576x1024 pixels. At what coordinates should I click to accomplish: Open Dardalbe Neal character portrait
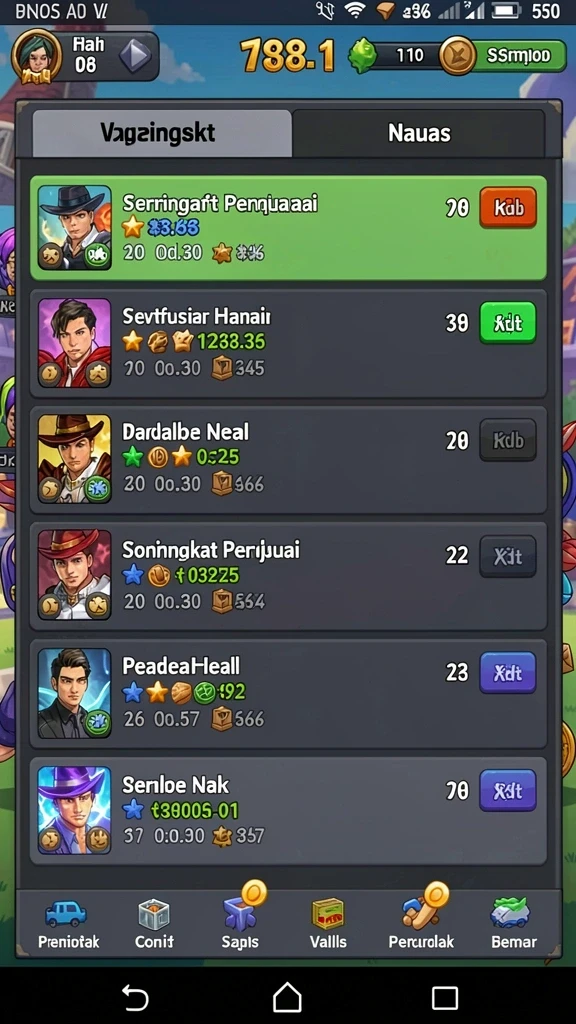click(74, 458)
